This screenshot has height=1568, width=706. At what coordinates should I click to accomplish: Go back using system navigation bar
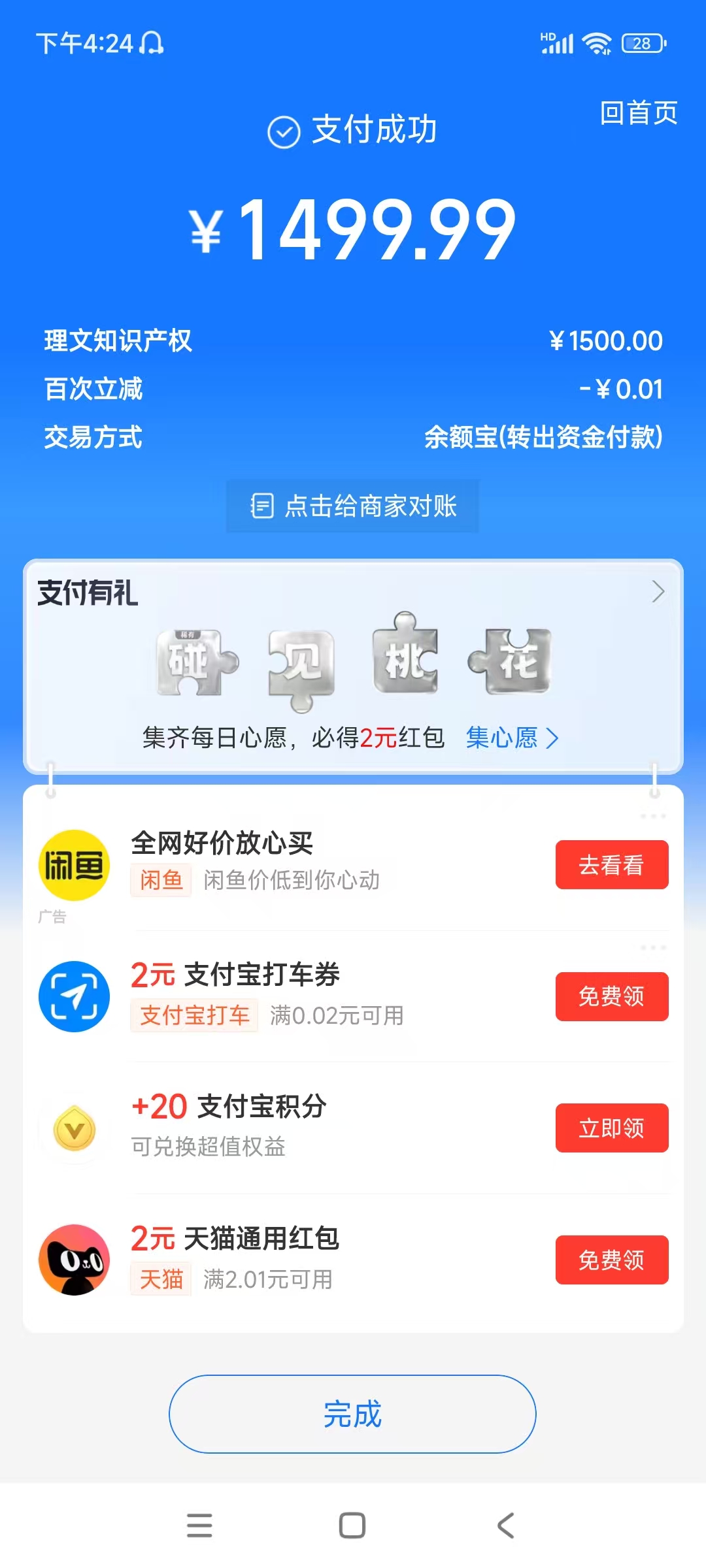(505, 1526)
